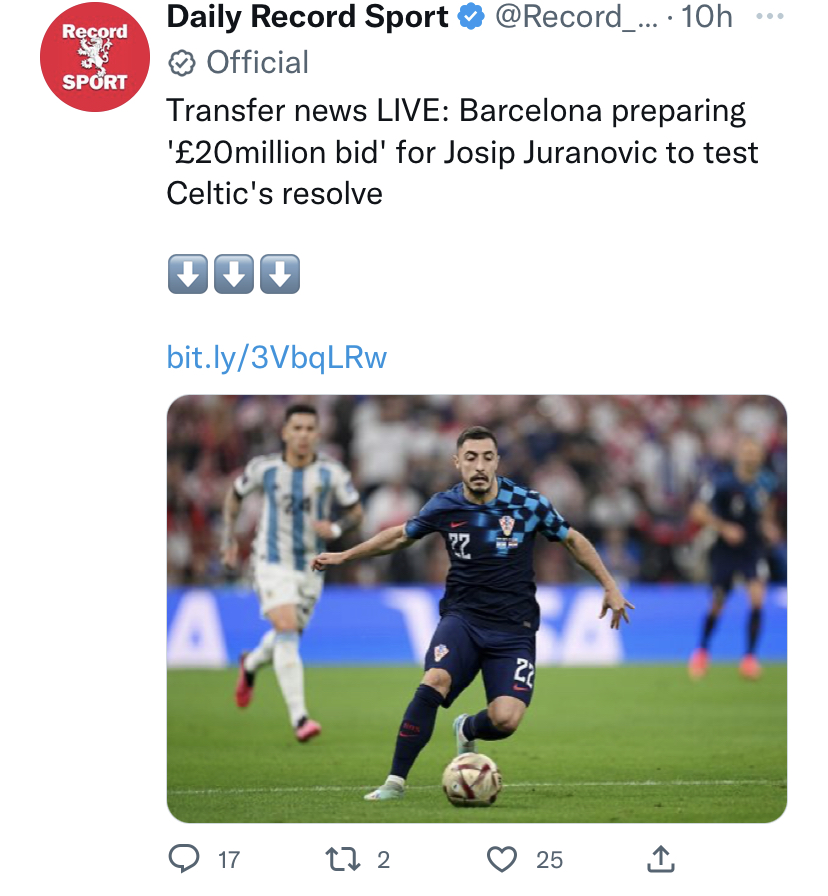
Task: Tap the Daily Record Sport account name
Action: point(307,17)
